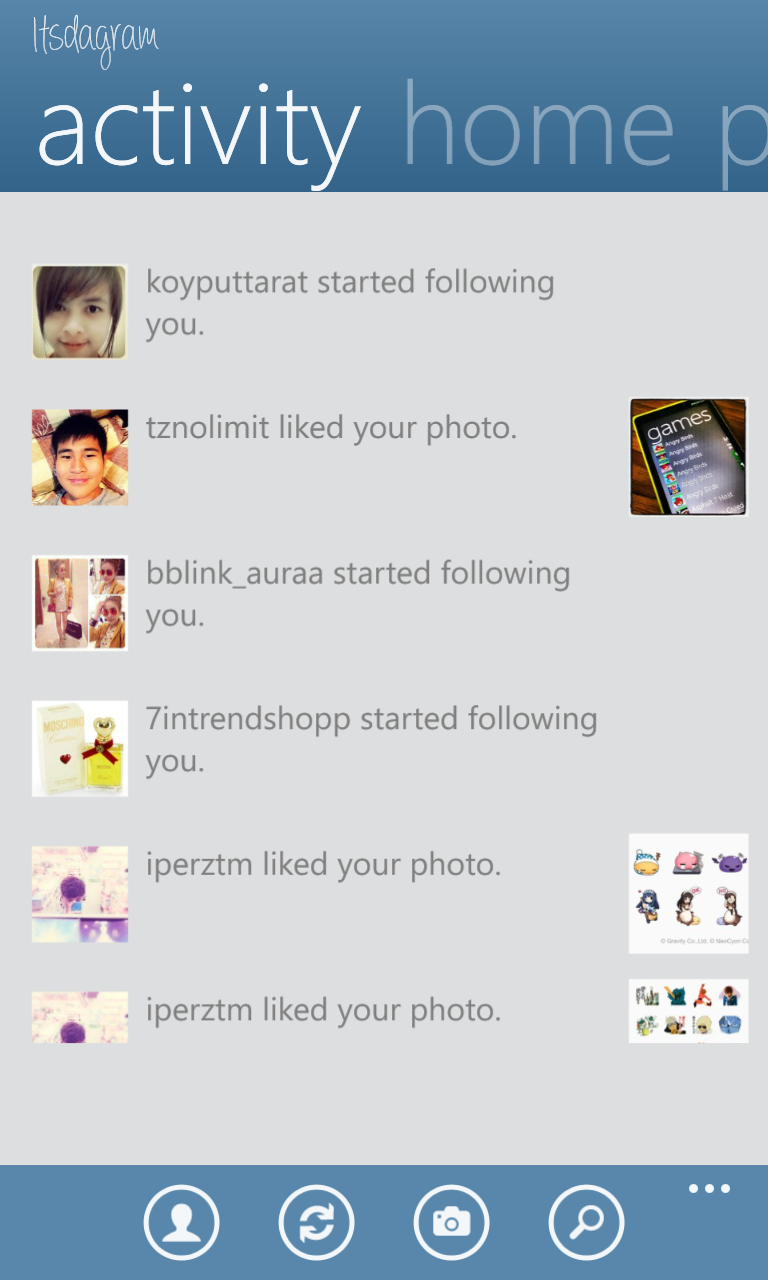Open the camera to take a photo
Viewport: 768px width, 1280px height.
pos(451,1222)
